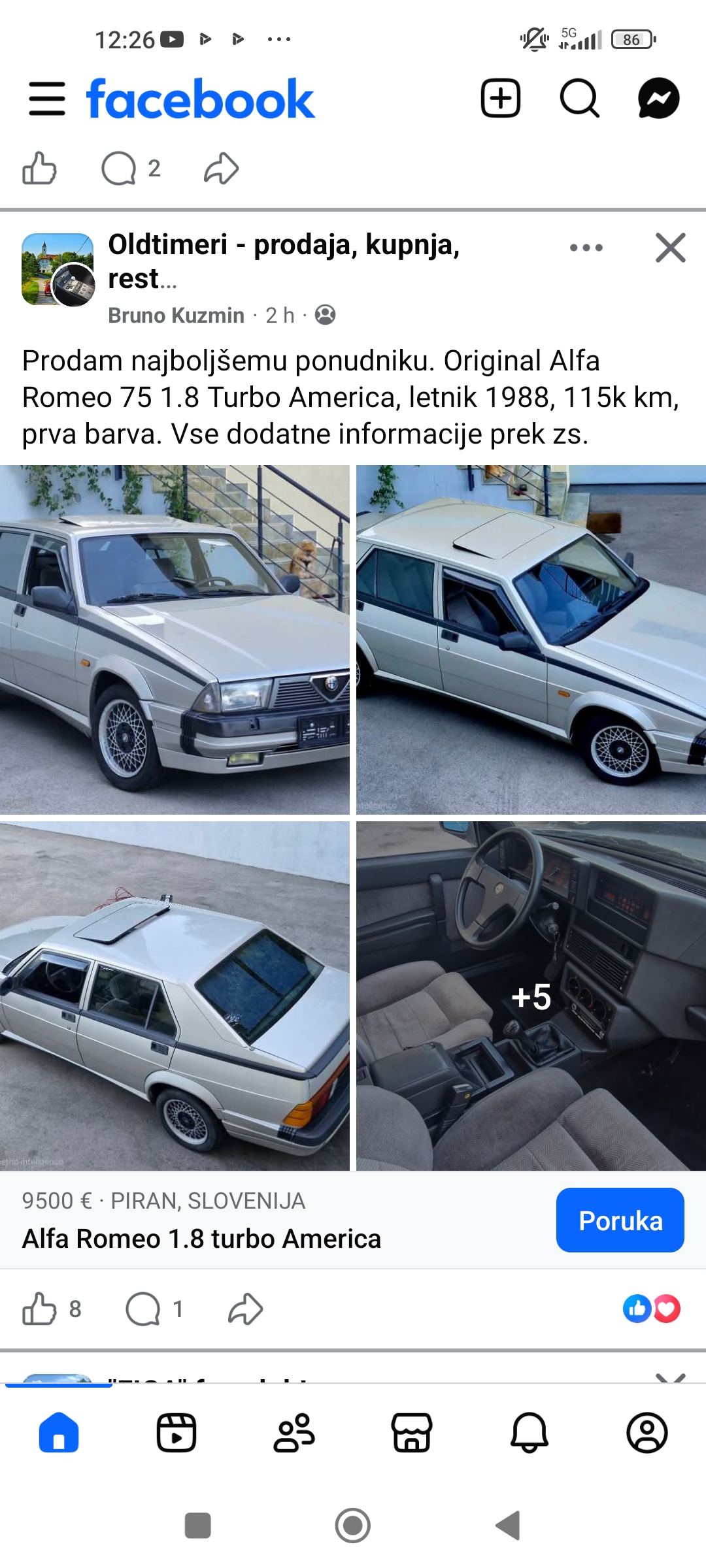Screen dimensions: 706x1568
Task: Tap the Poruka message button
Action: click(x=620, y=1220)
